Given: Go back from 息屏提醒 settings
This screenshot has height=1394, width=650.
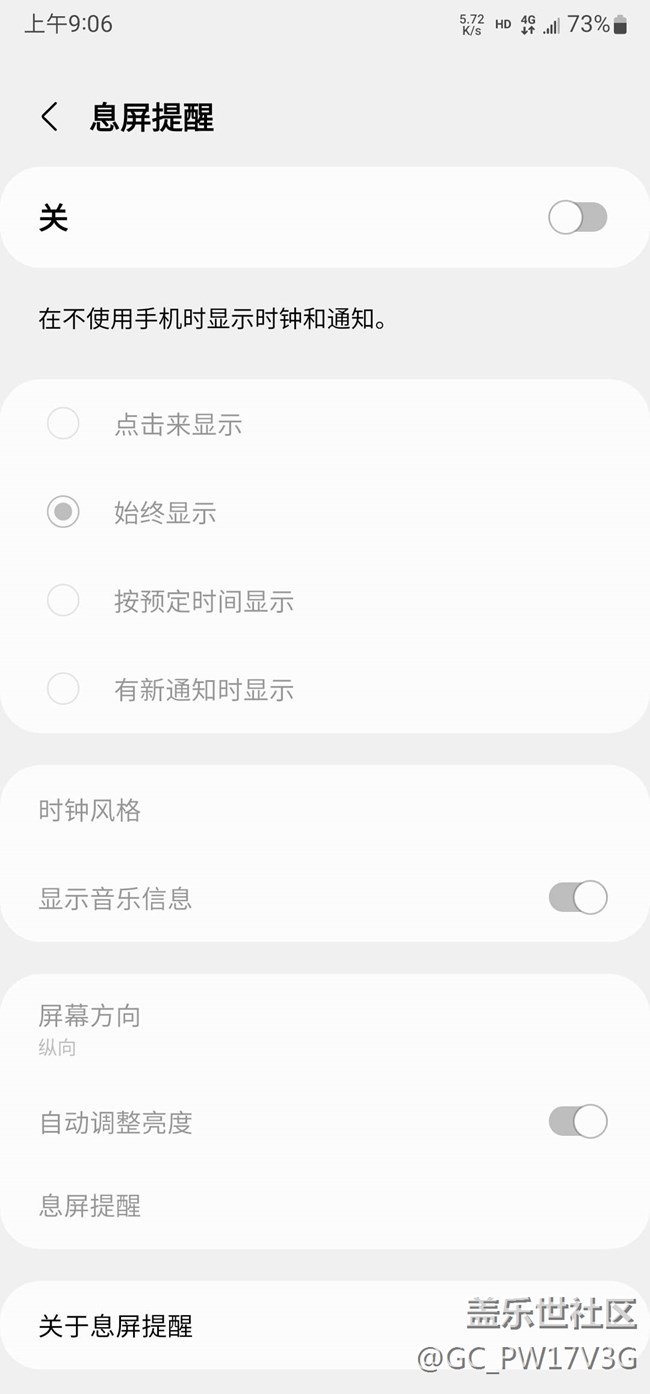Looking at the screenshot, I should click(x=49, y=117).
